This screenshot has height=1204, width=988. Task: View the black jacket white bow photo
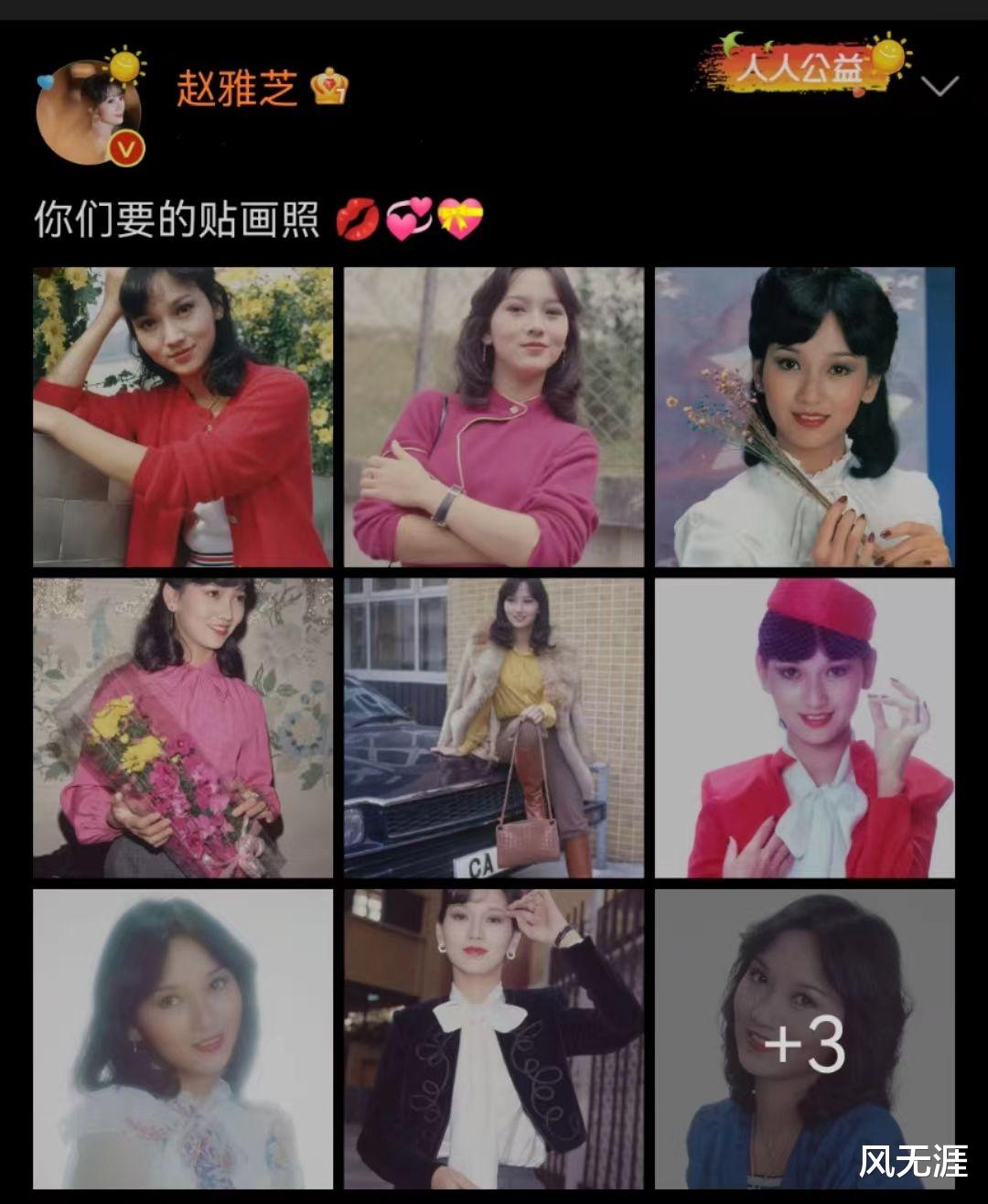click(494, 1038)
